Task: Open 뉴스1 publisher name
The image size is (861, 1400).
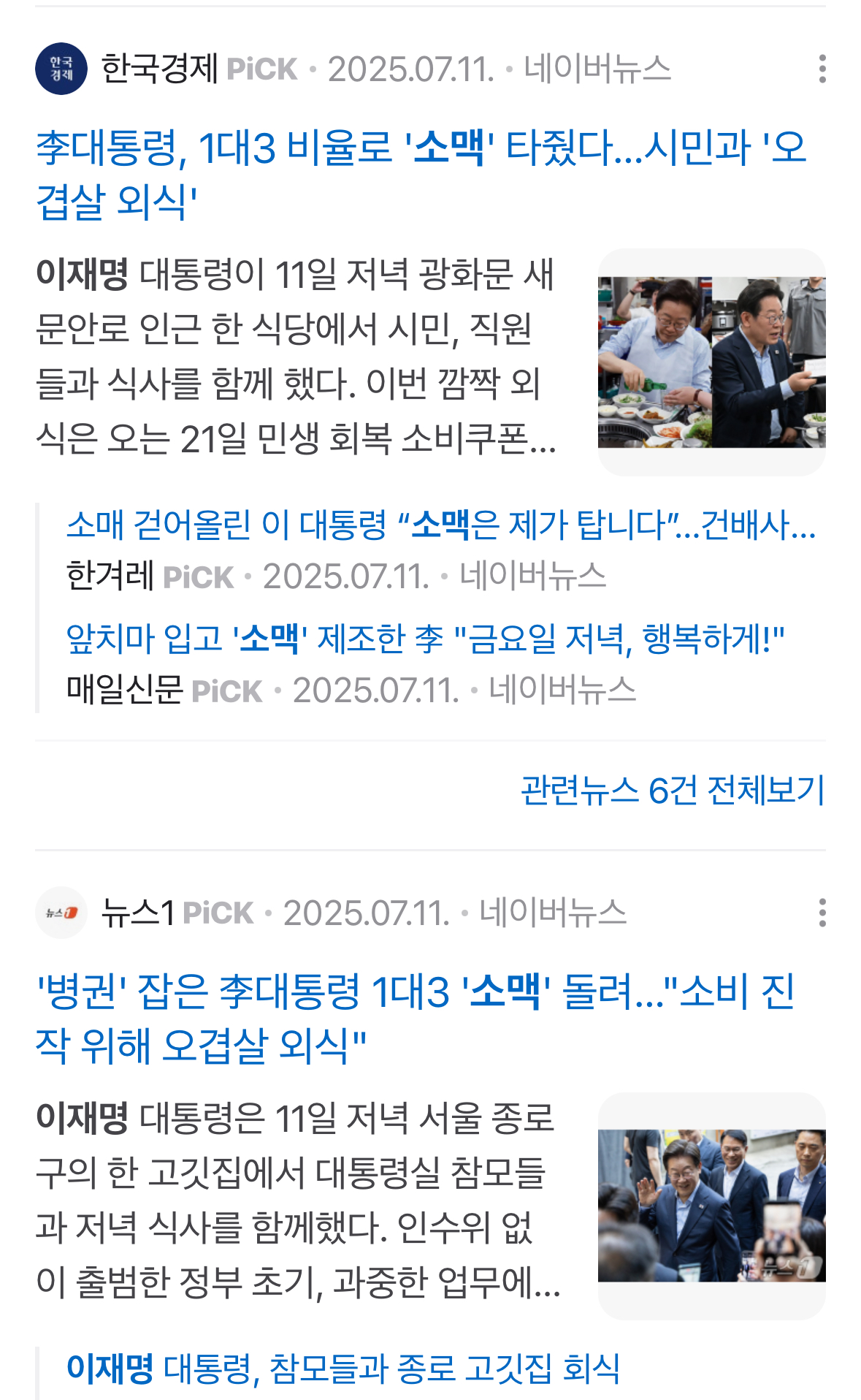Action: [137, 913]
